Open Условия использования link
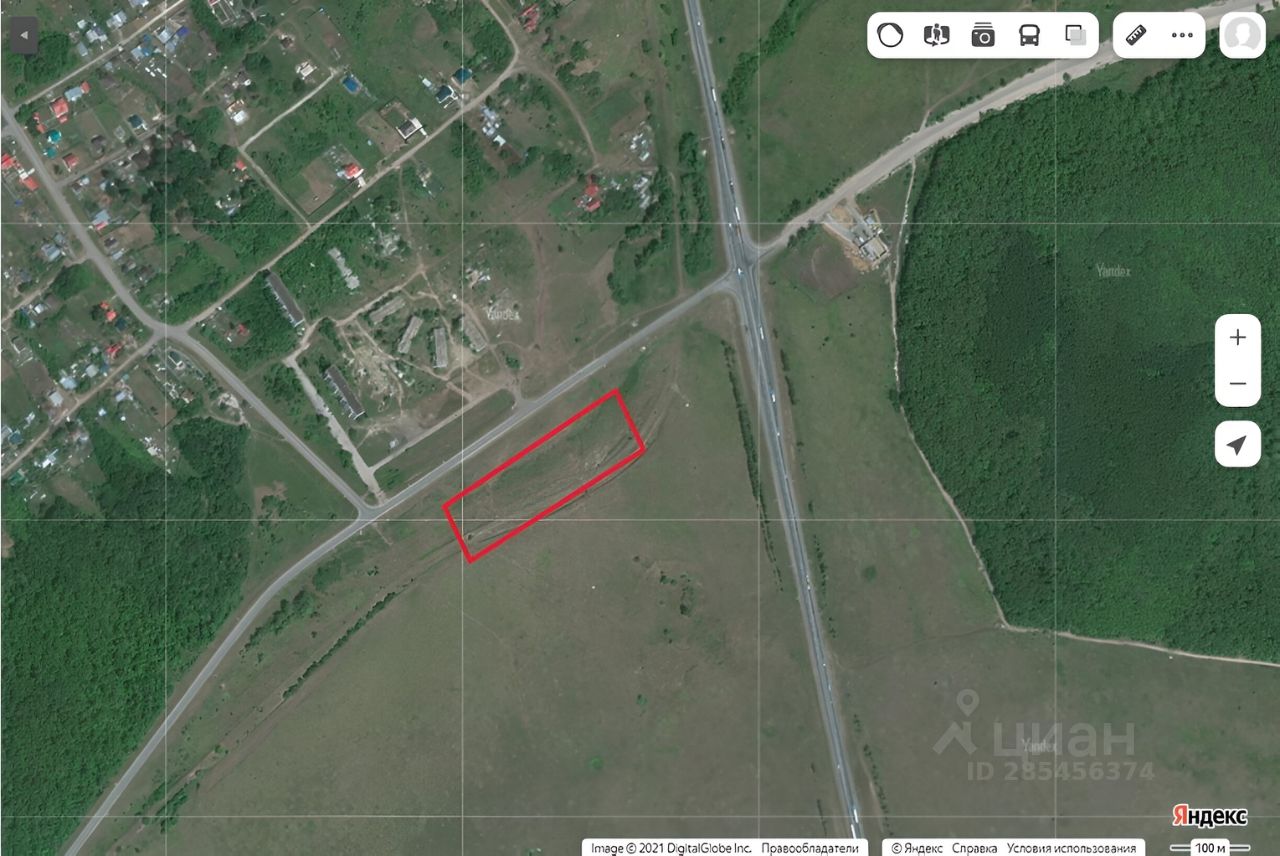Image resolution: width=1280 pixels, height=856 pixels. (1072, 848)
